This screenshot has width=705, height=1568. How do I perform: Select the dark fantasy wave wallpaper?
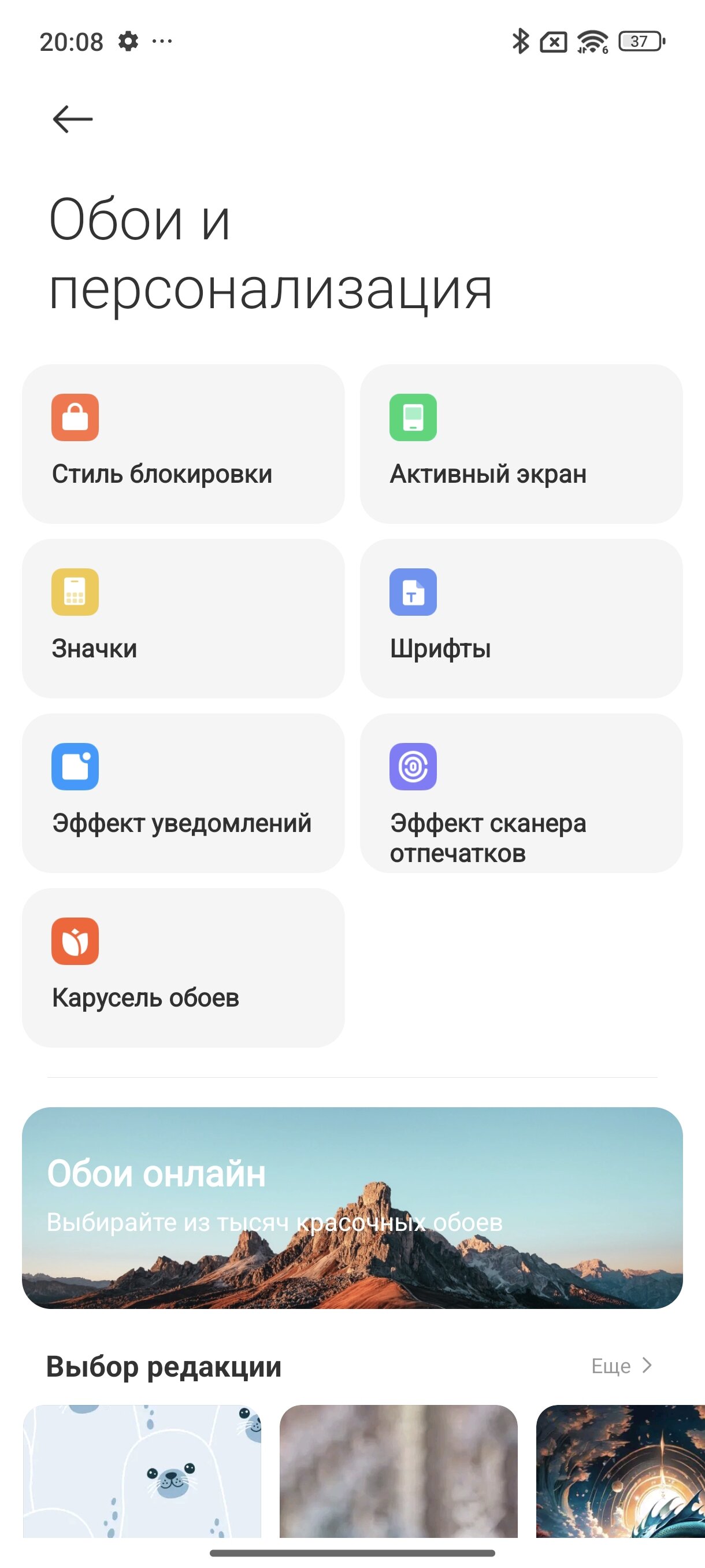pyautogui.click(x=621, y=1471)
